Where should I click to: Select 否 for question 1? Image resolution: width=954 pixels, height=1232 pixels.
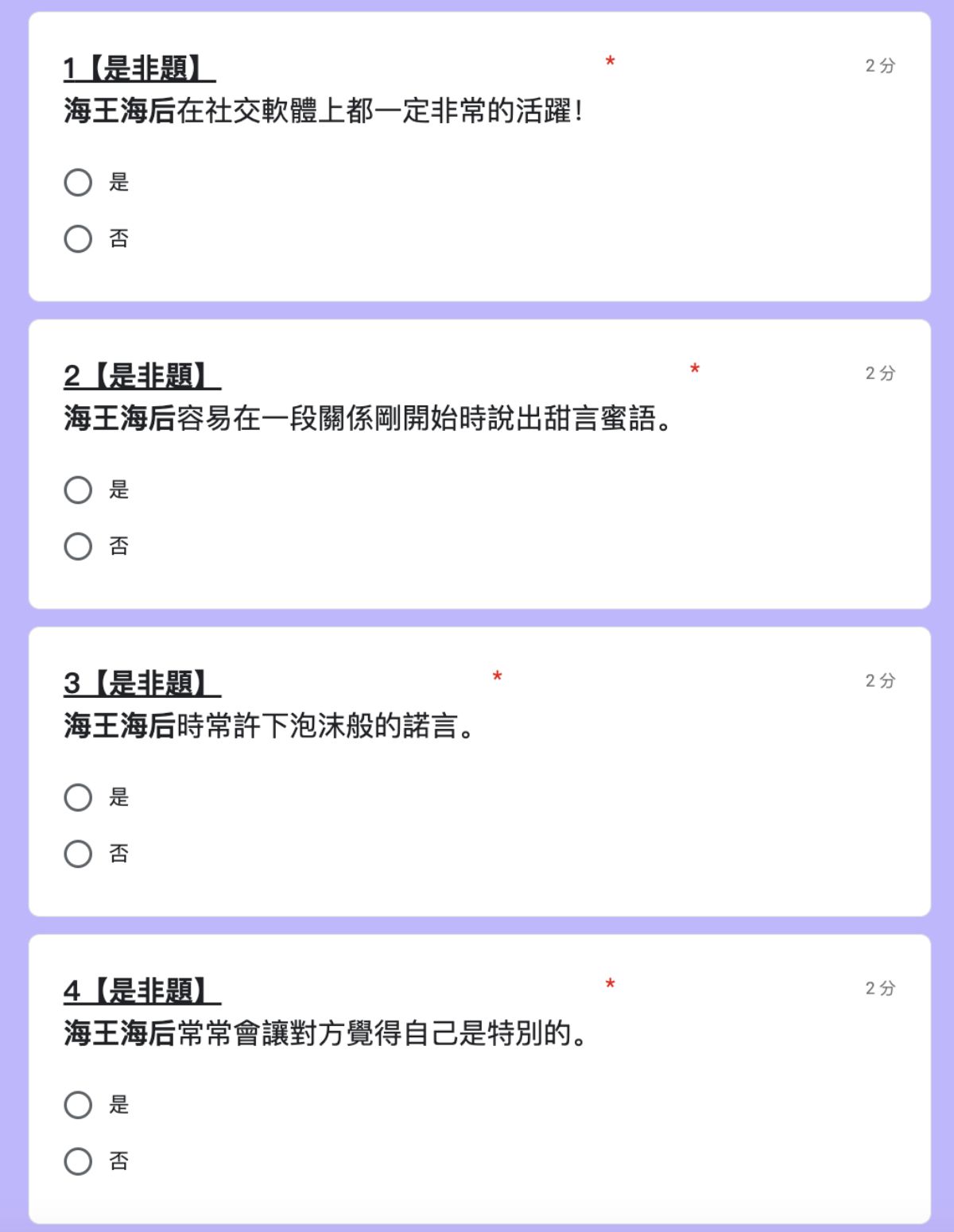pyautogui.click(x=78, y=238)
